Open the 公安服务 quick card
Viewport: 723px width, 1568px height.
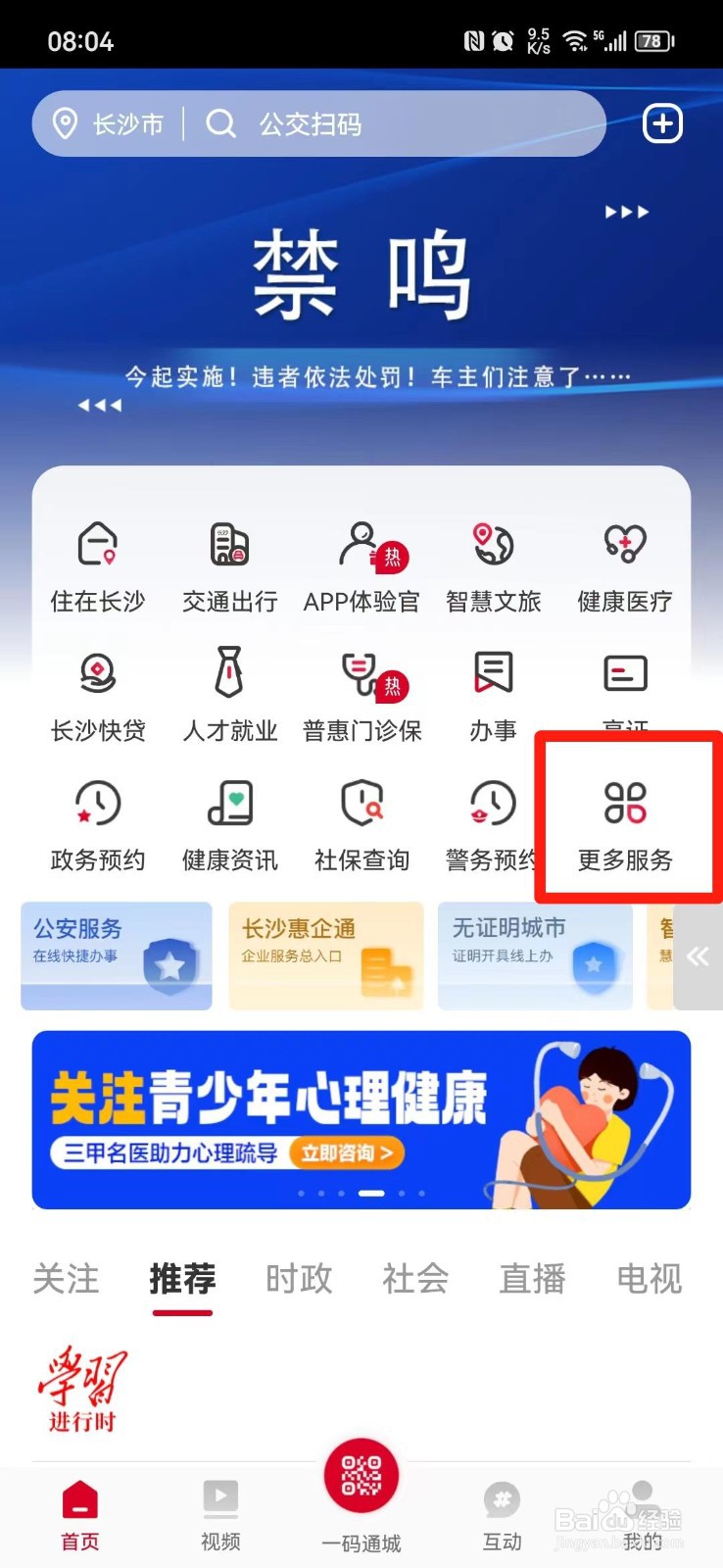[x=116, y=955]
